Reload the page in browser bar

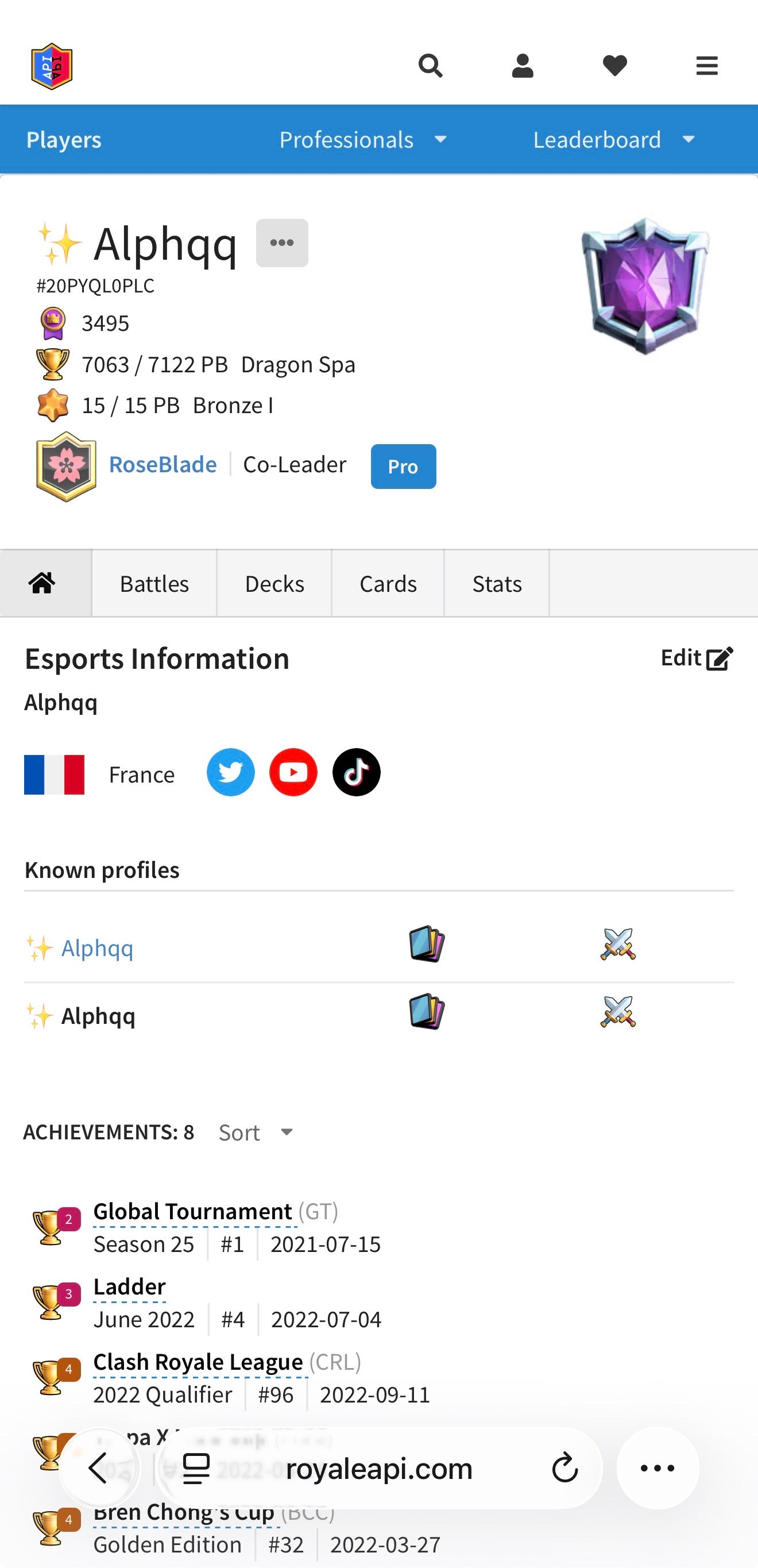[564, 1468]
